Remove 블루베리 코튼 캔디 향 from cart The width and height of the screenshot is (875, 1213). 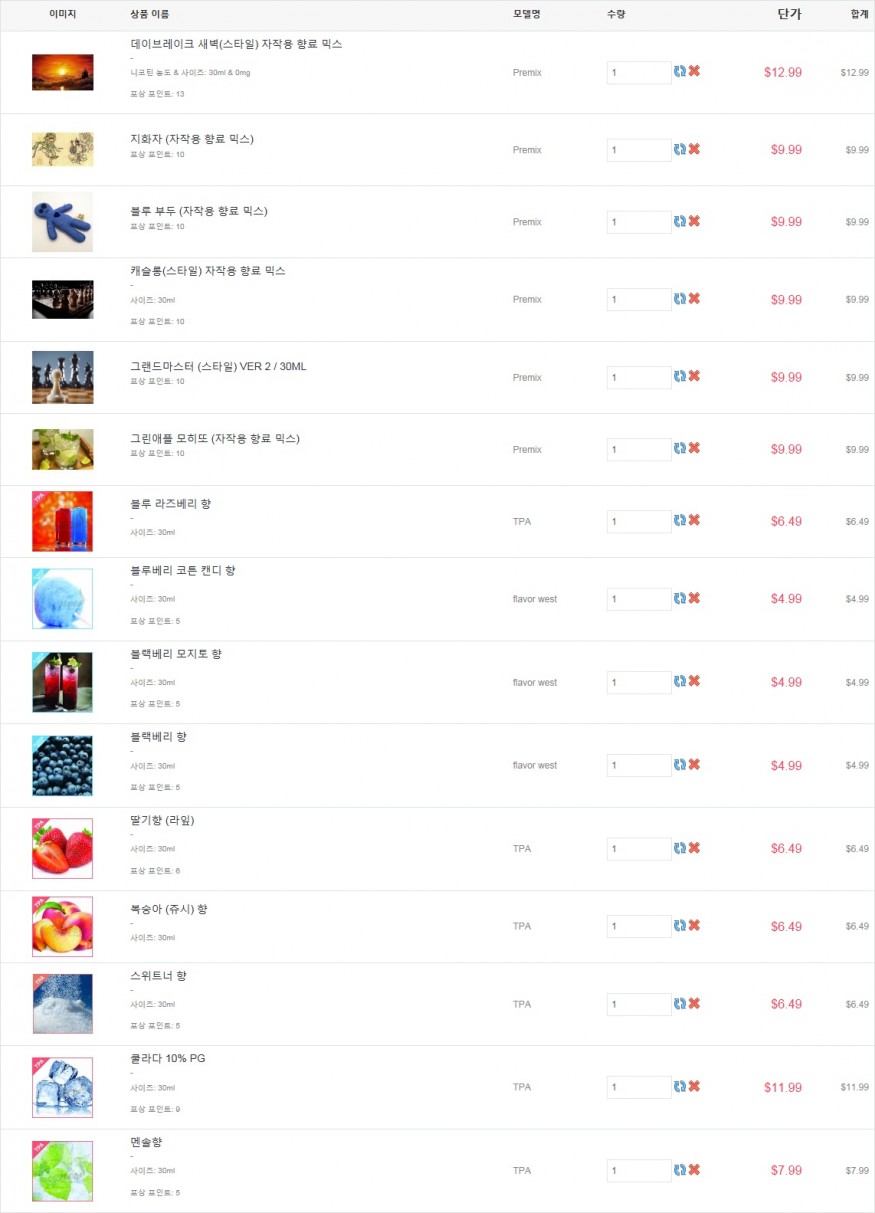pyautogui.click(x=694, y=598)
